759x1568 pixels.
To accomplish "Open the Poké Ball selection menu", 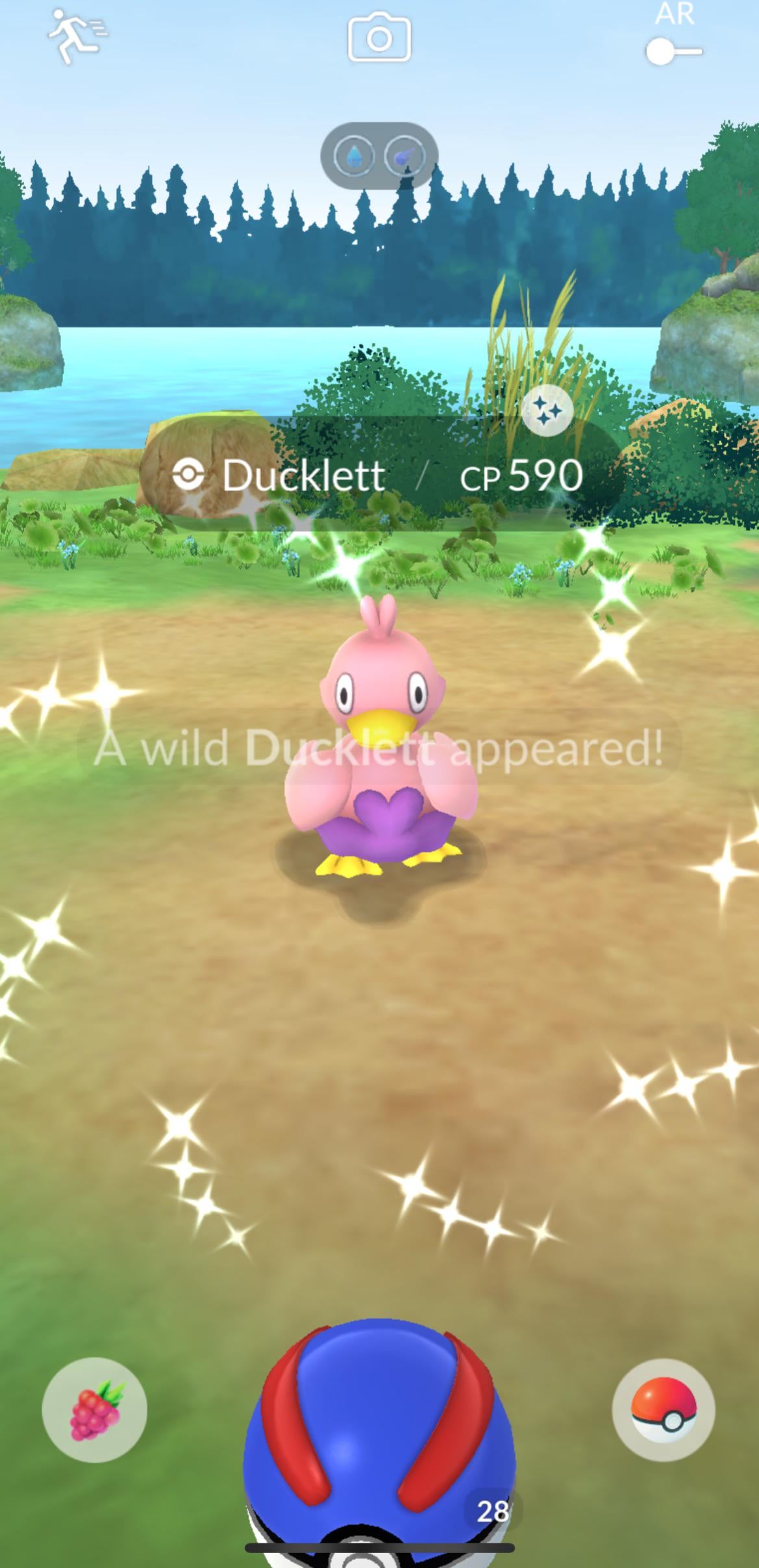I will pos(663,1410).
